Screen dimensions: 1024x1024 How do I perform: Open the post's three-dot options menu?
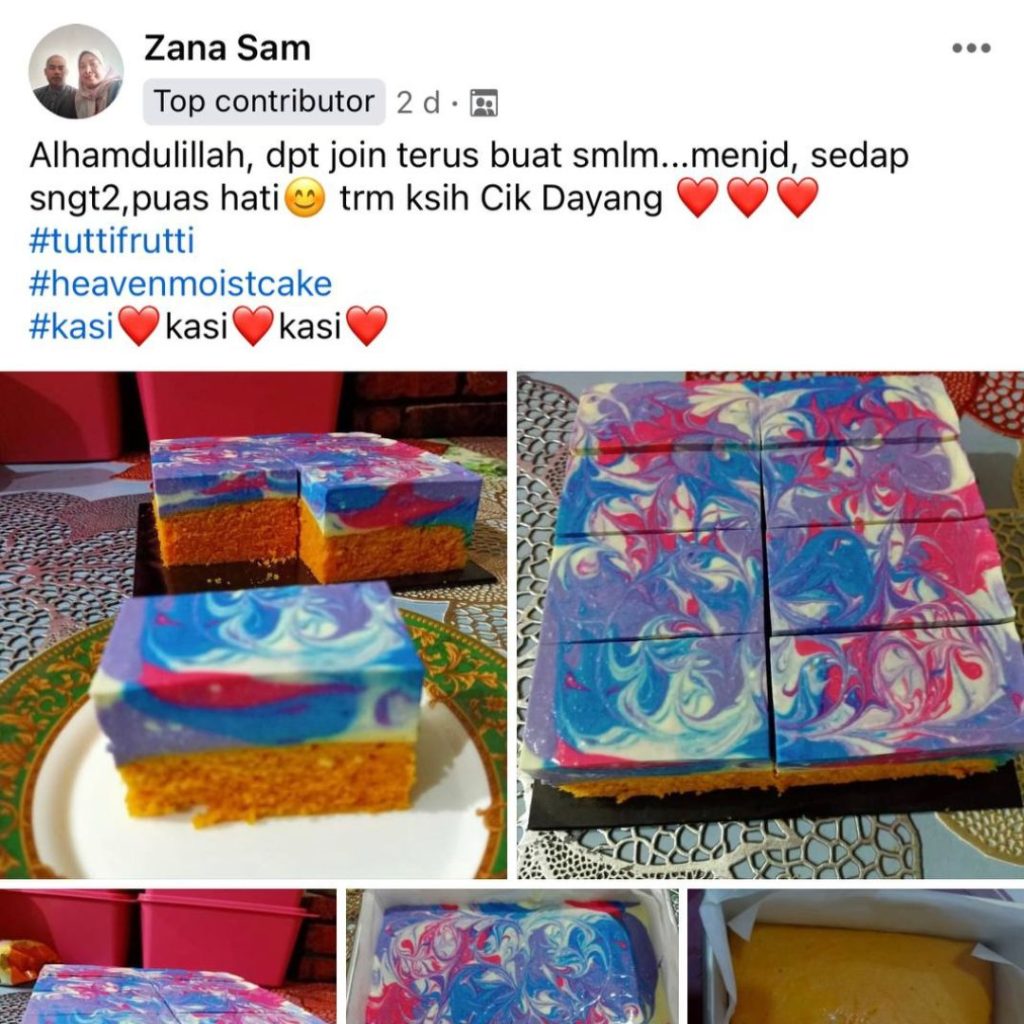pos(970,48)
